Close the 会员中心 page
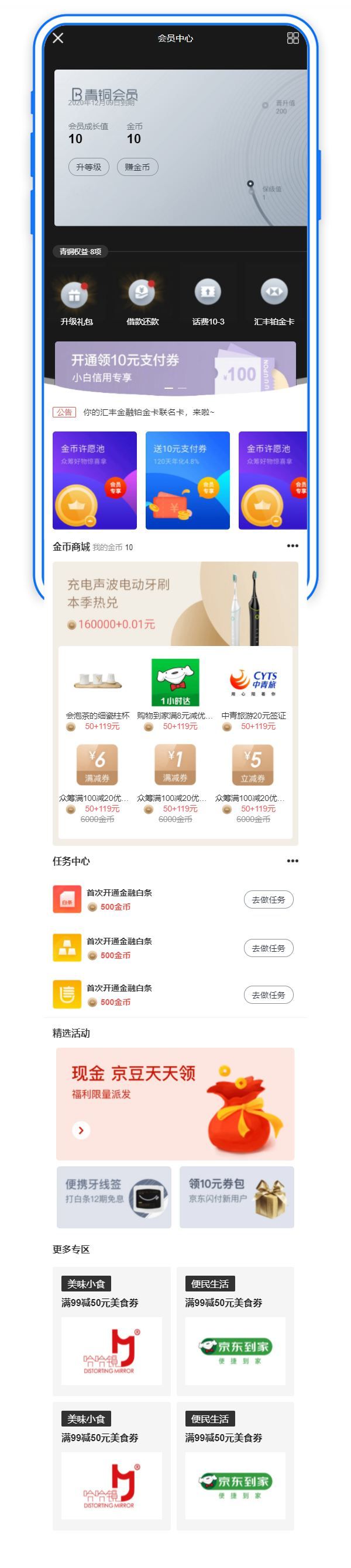 tap(58, 39)
